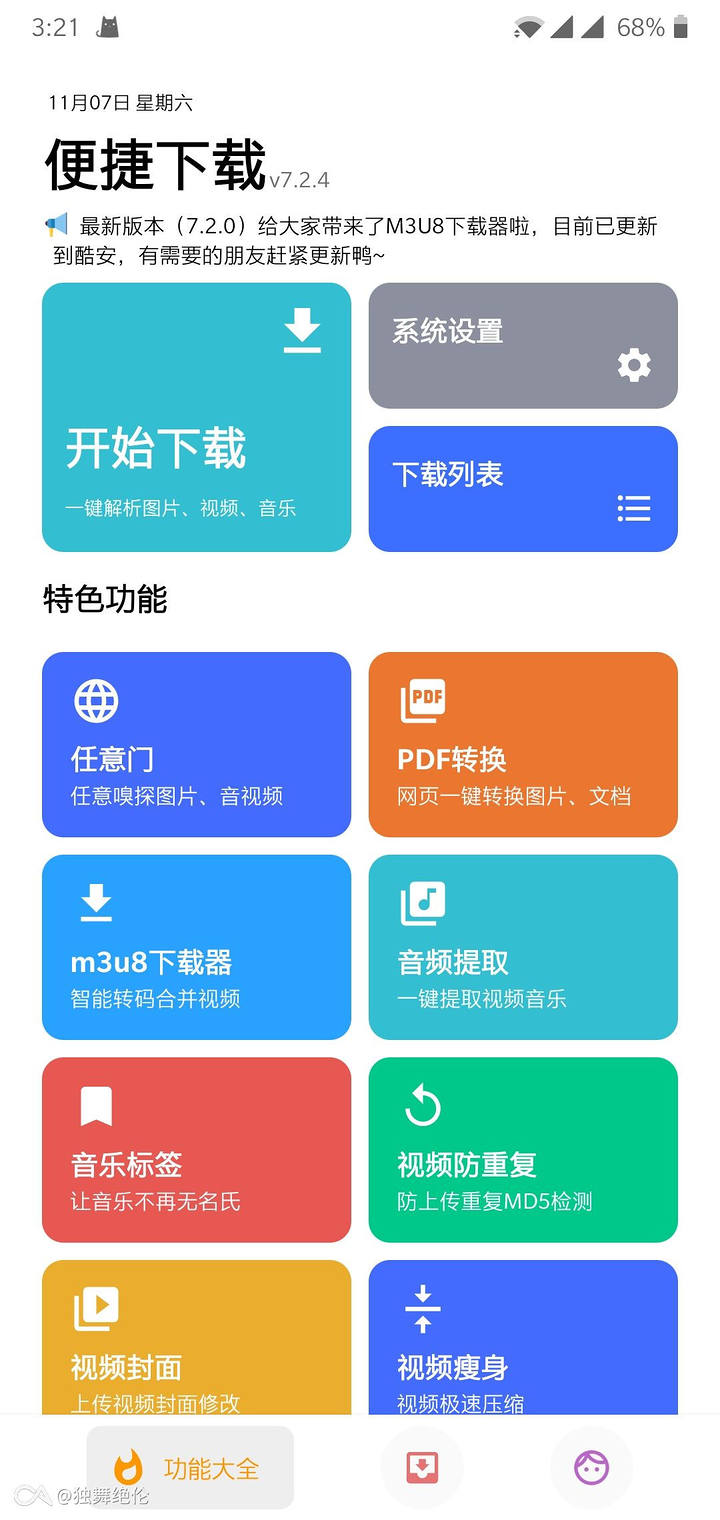Choose the 音乐标签 feature
The image size is (720, 1520).
pos(196,1149)
